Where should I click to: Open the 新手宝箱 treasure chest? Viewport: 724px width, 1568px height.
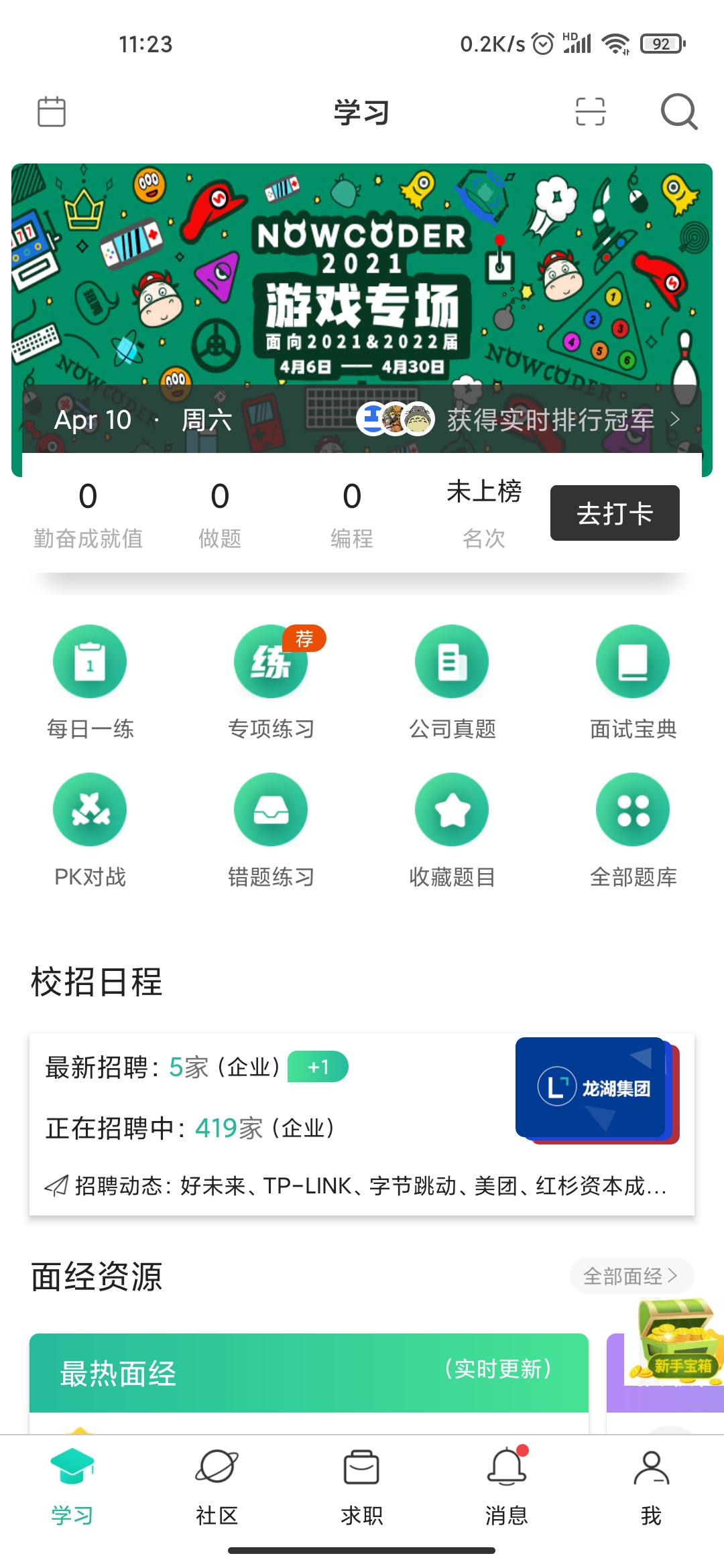pyautogui.click(x=677, y=1342)
